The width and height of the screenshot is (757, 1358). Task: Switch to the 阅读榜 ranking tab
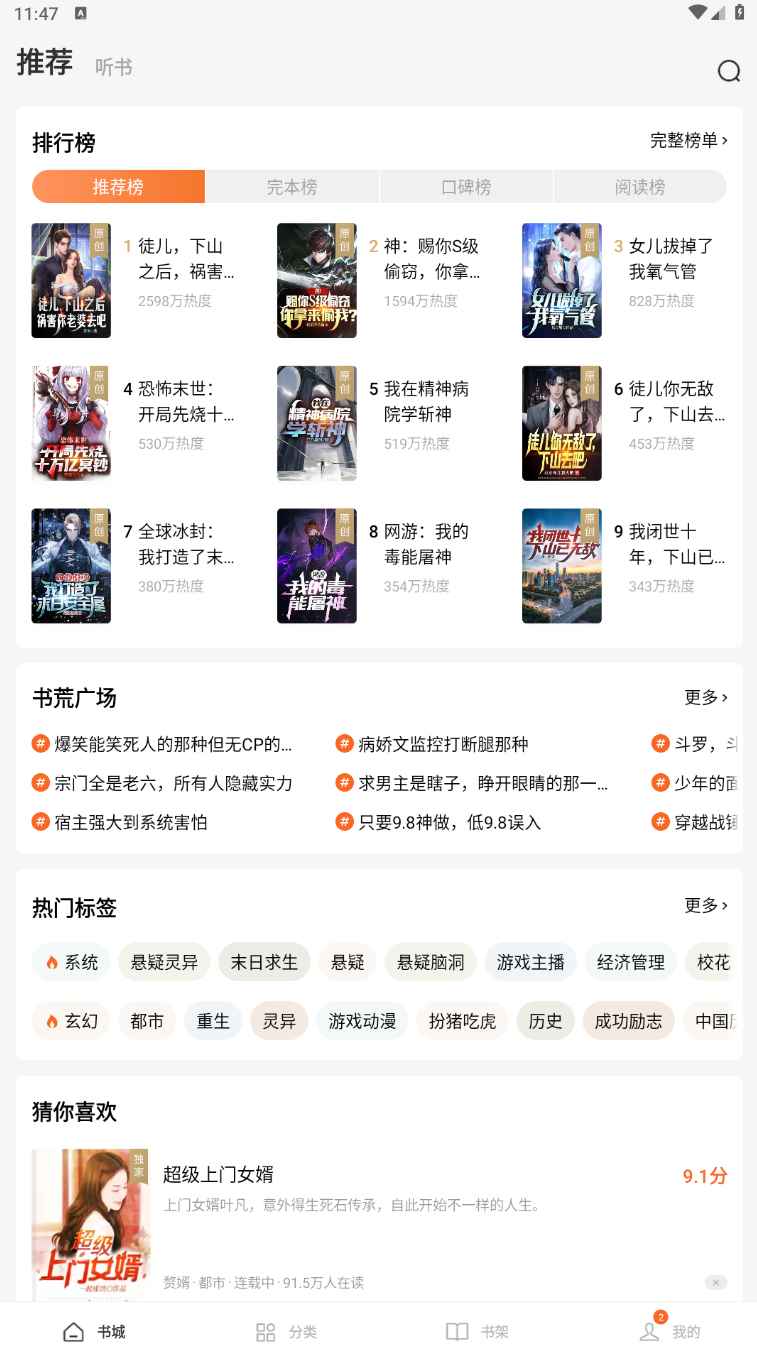[640, 187]
